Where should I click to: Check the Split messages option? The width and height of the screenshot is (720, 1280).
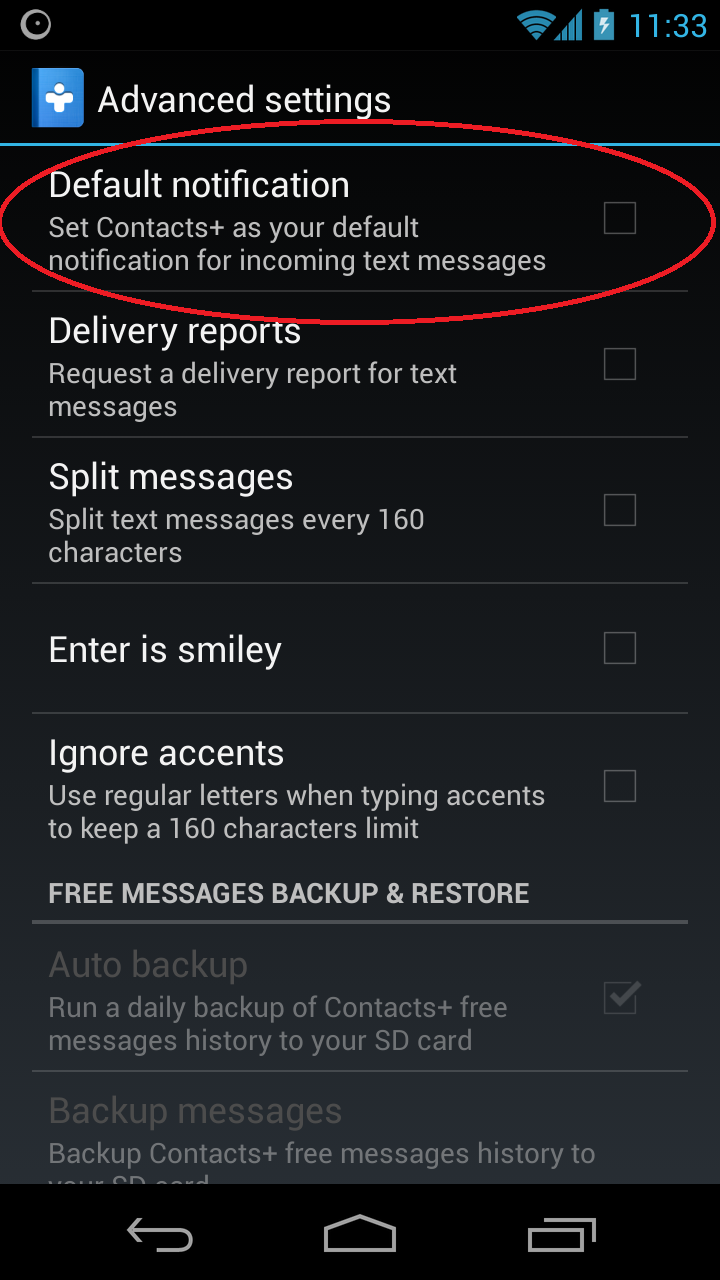[620, 510]
